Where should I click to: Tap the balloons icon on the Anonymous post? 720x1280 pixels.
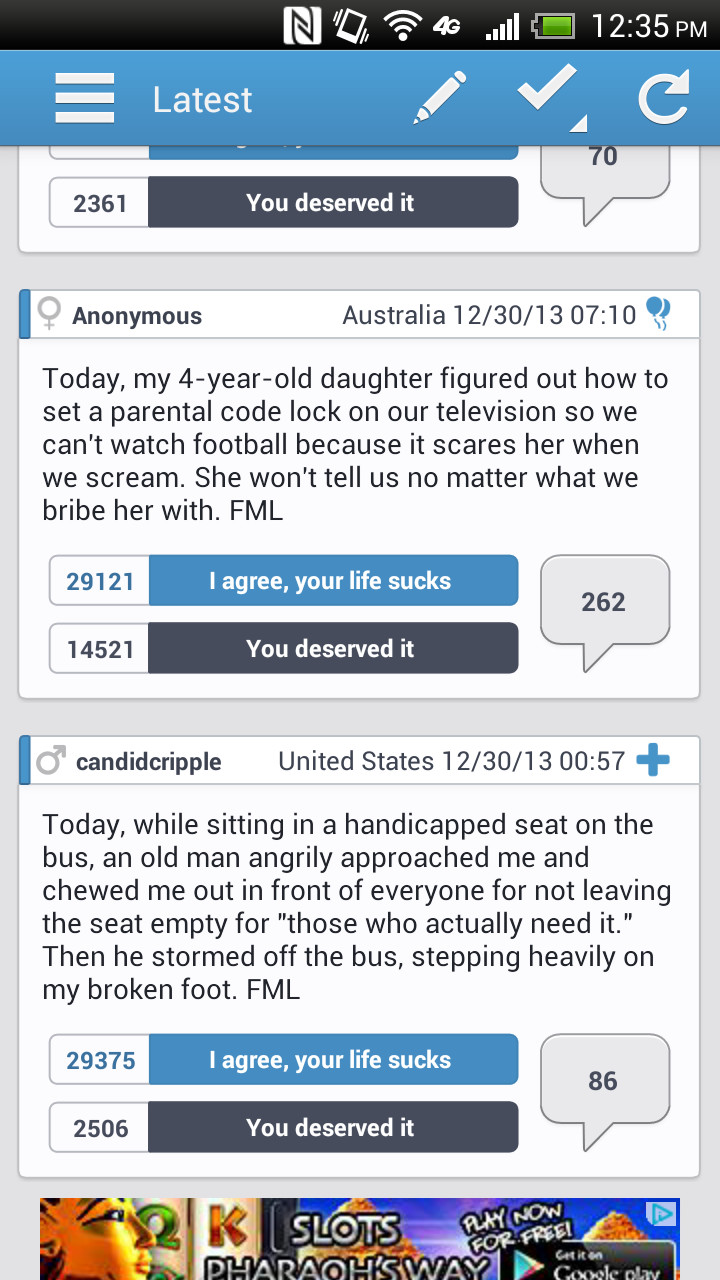pyautogui.click(x=658, y=314)
